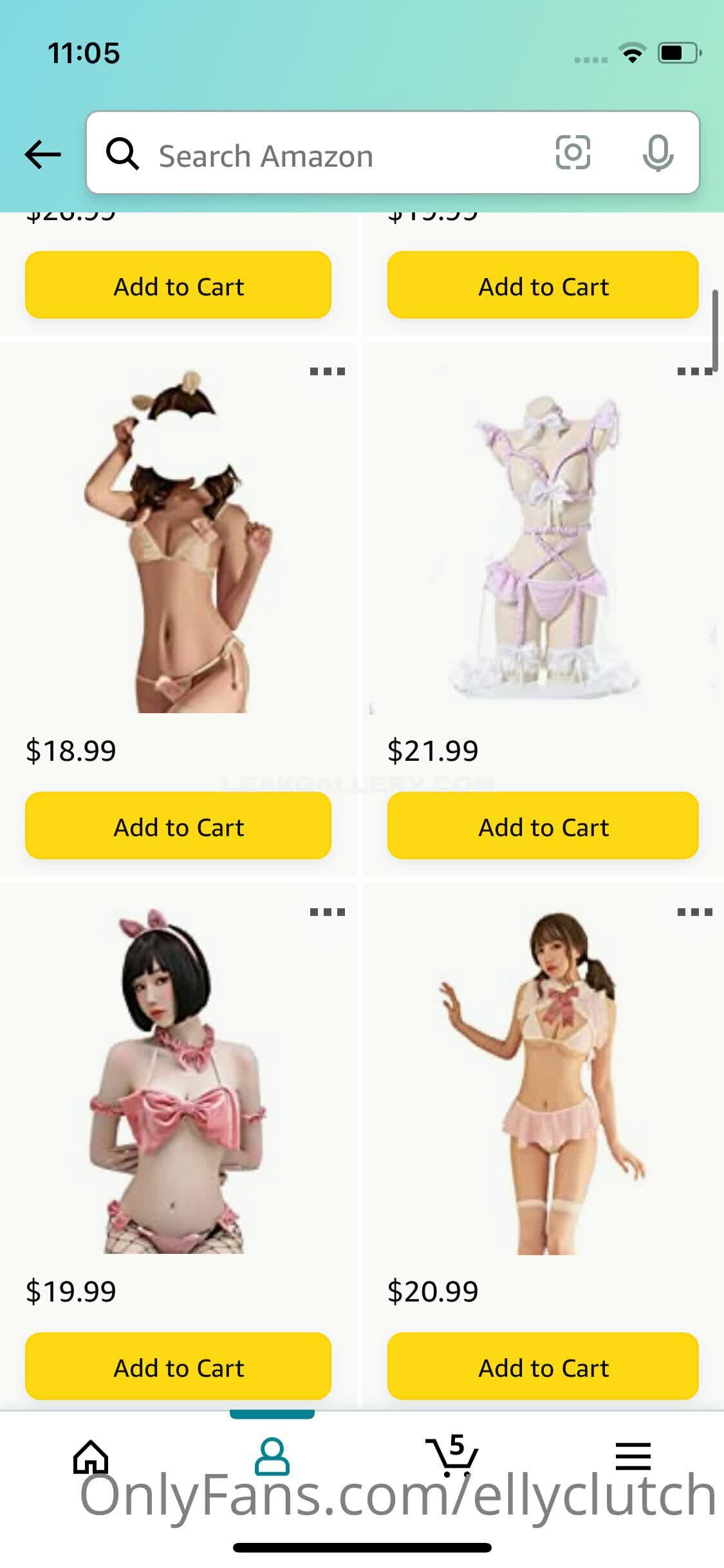Open options menu for the $18.99 item

[328, 371]
